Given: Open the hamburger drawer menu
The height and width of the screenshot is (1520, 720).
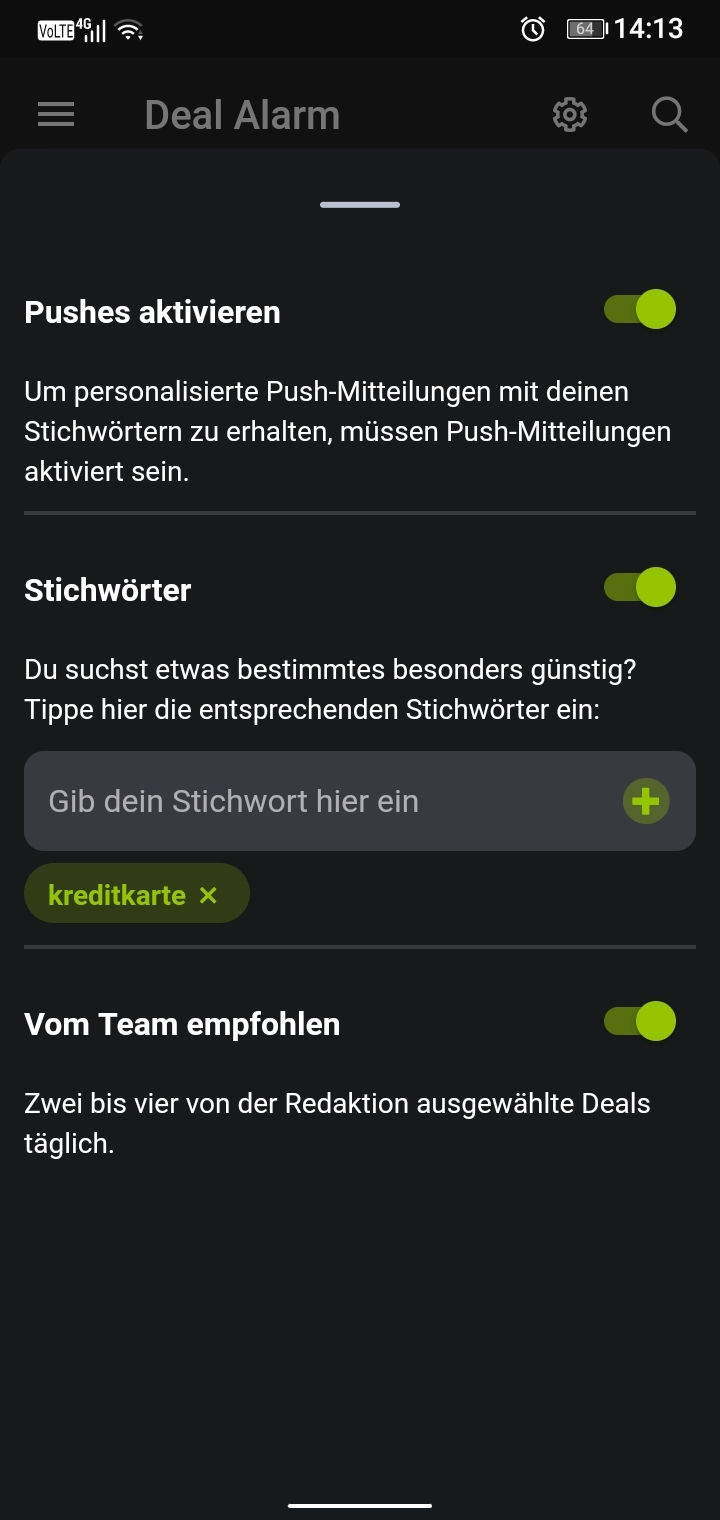Looking at the screenshot, I should click(x=56, y=115).
